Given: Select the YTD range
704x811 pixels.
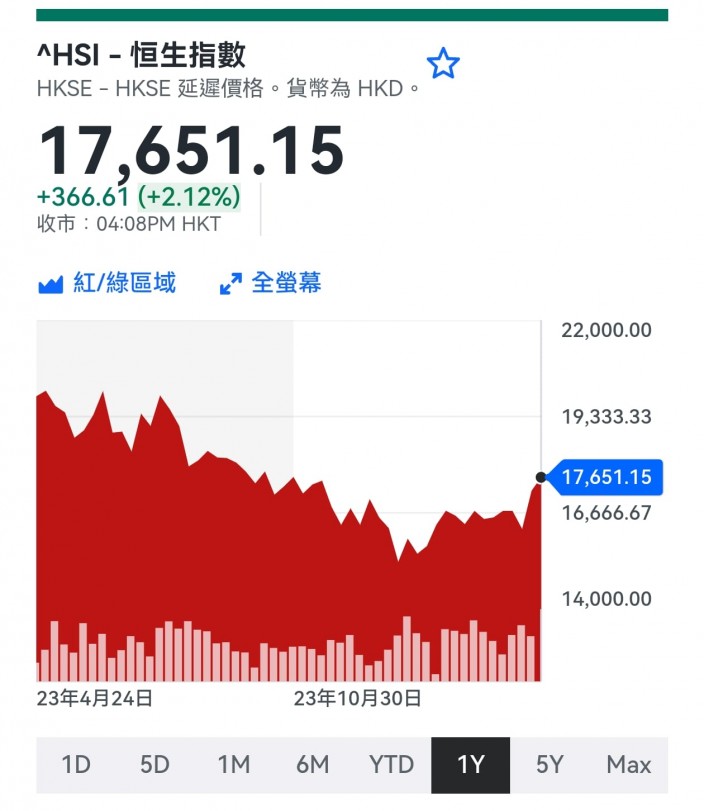Looking at the screenshot, I should tap(392, 764).
